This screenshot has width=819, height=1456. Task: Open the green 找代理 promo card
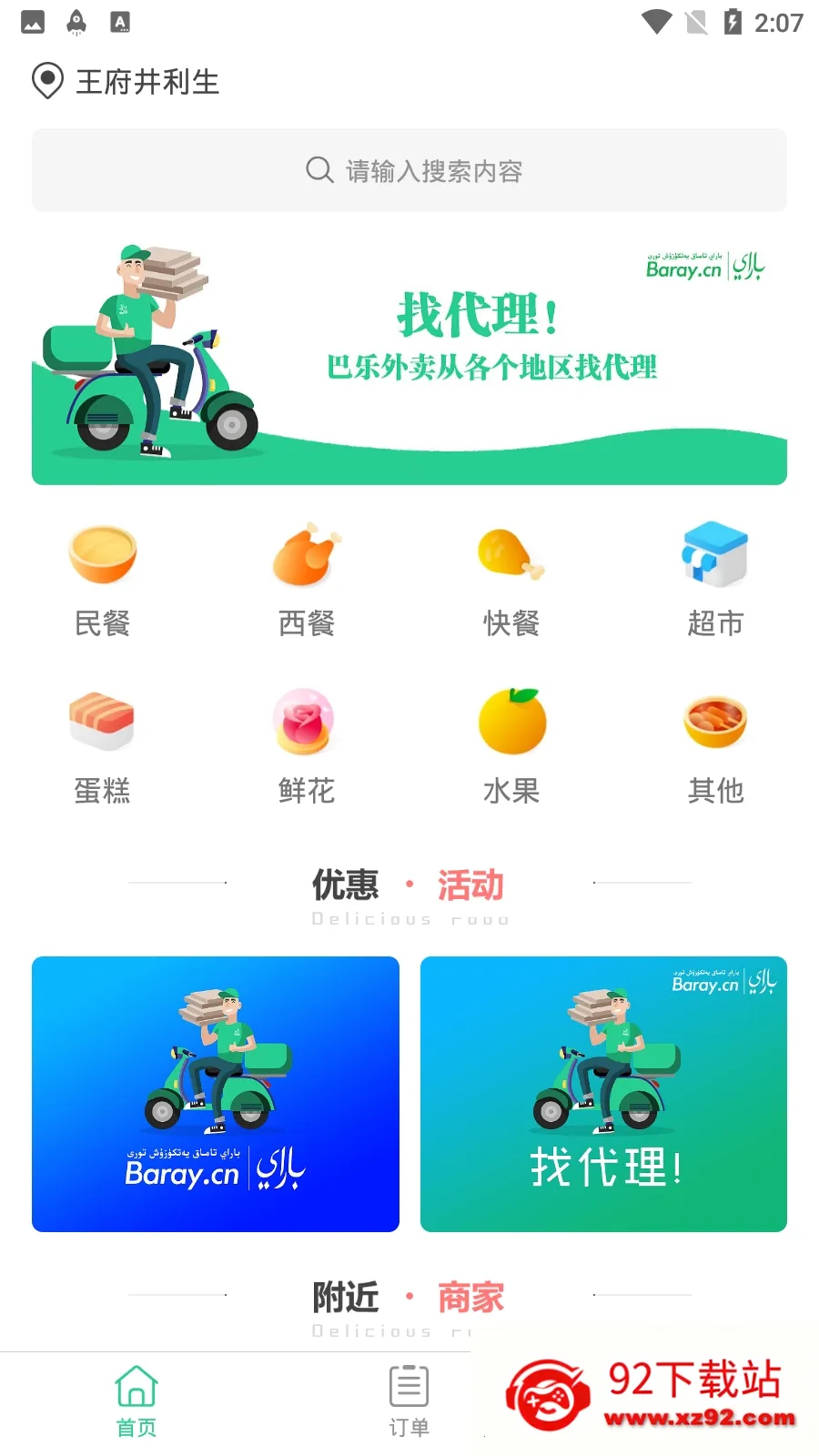click(x=603, y=1093)
